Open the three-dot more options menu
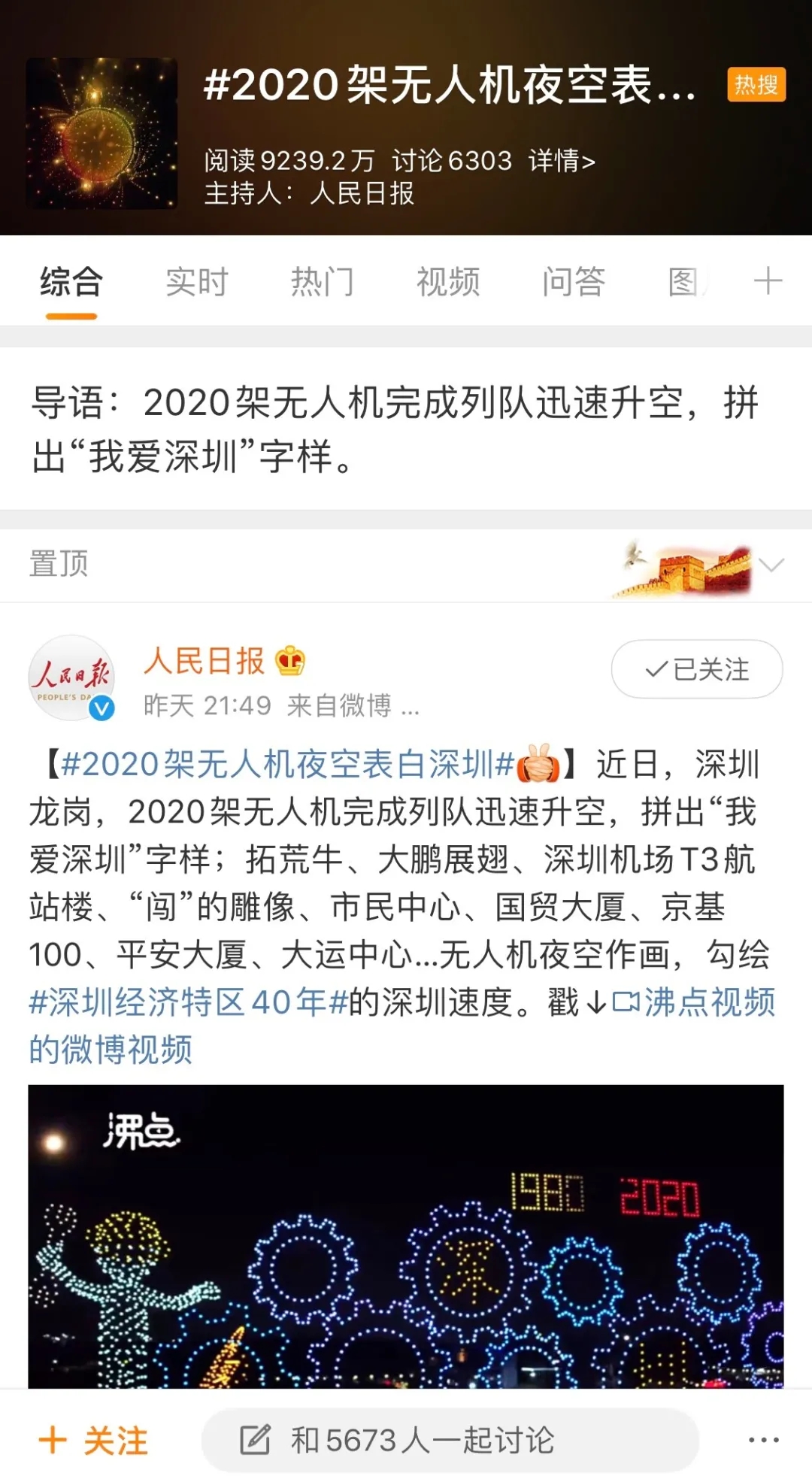 click(x=763, y=1441)
